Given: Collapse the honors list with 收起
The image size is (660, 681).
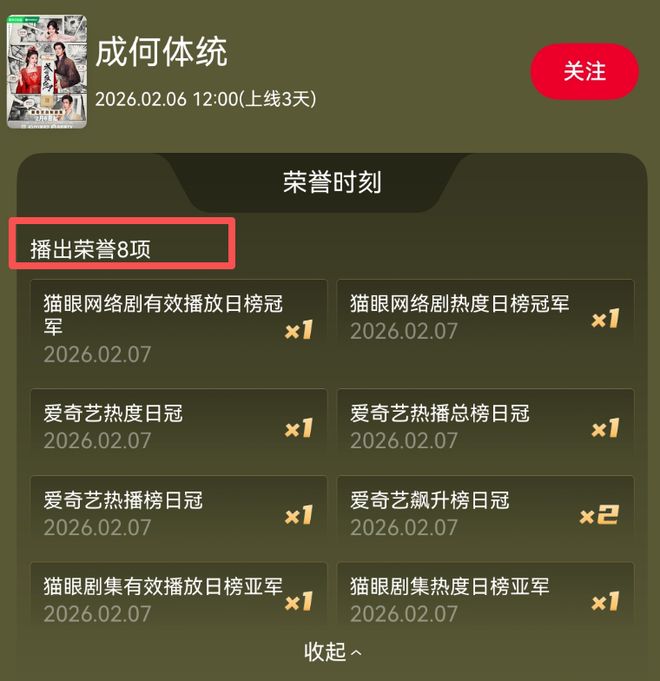Looking at the screenshot, I should [332, 652].
